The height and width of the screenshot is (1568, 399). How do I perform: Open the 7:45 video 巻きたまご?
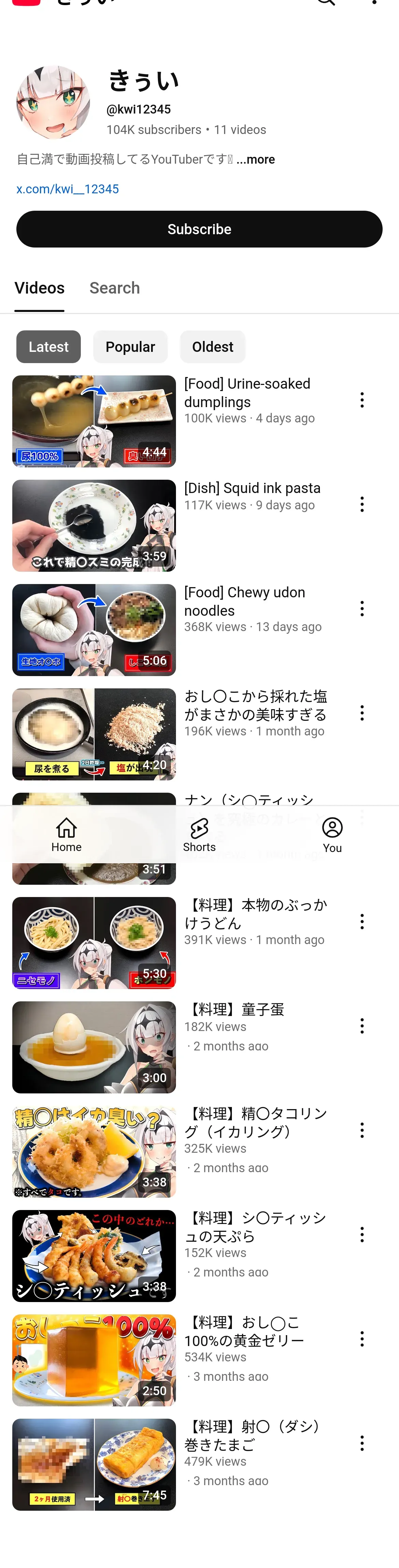(x=94, y=1464)
